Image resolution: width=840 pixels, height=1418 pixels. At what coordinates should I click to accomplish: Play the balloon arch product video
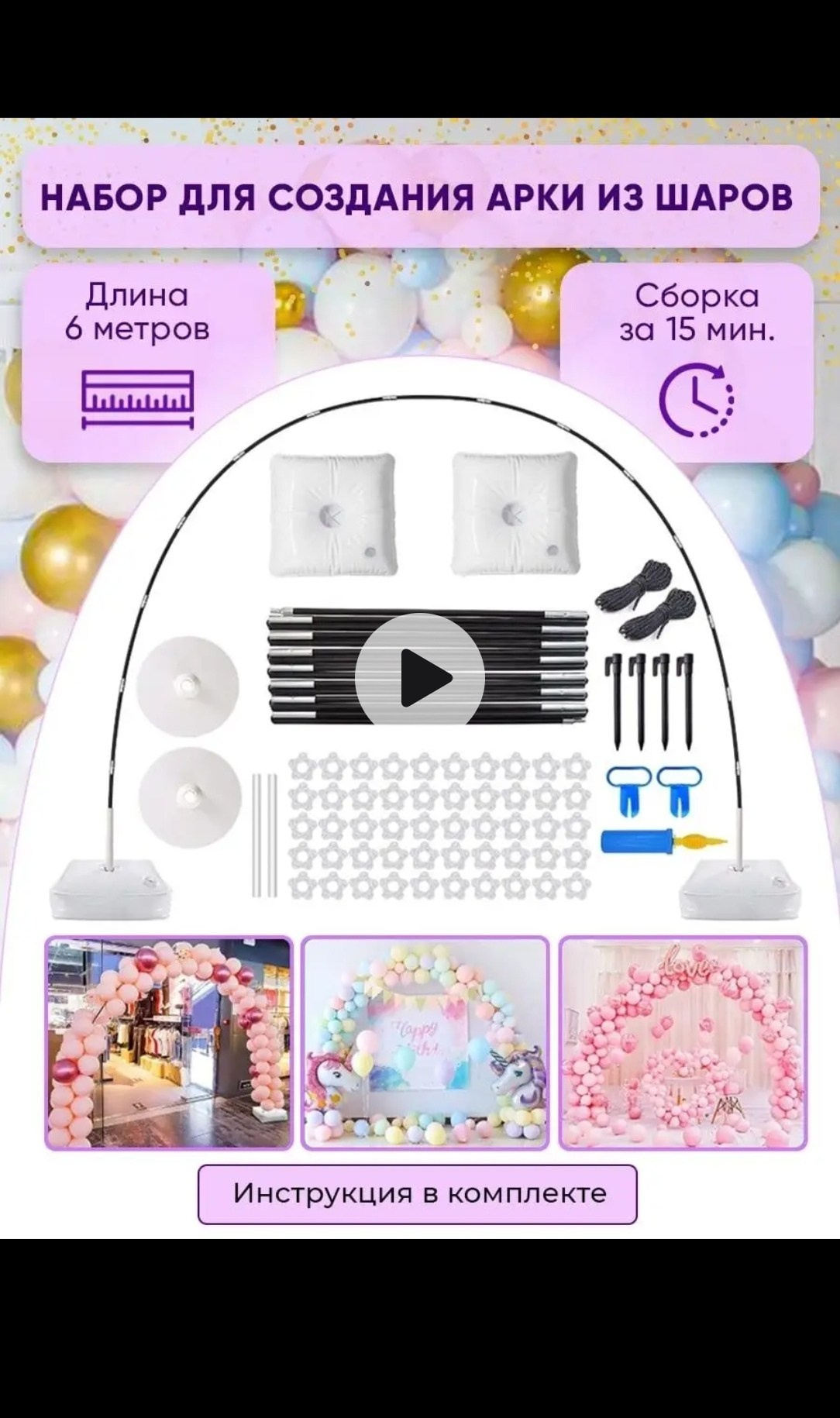(420, 678)
